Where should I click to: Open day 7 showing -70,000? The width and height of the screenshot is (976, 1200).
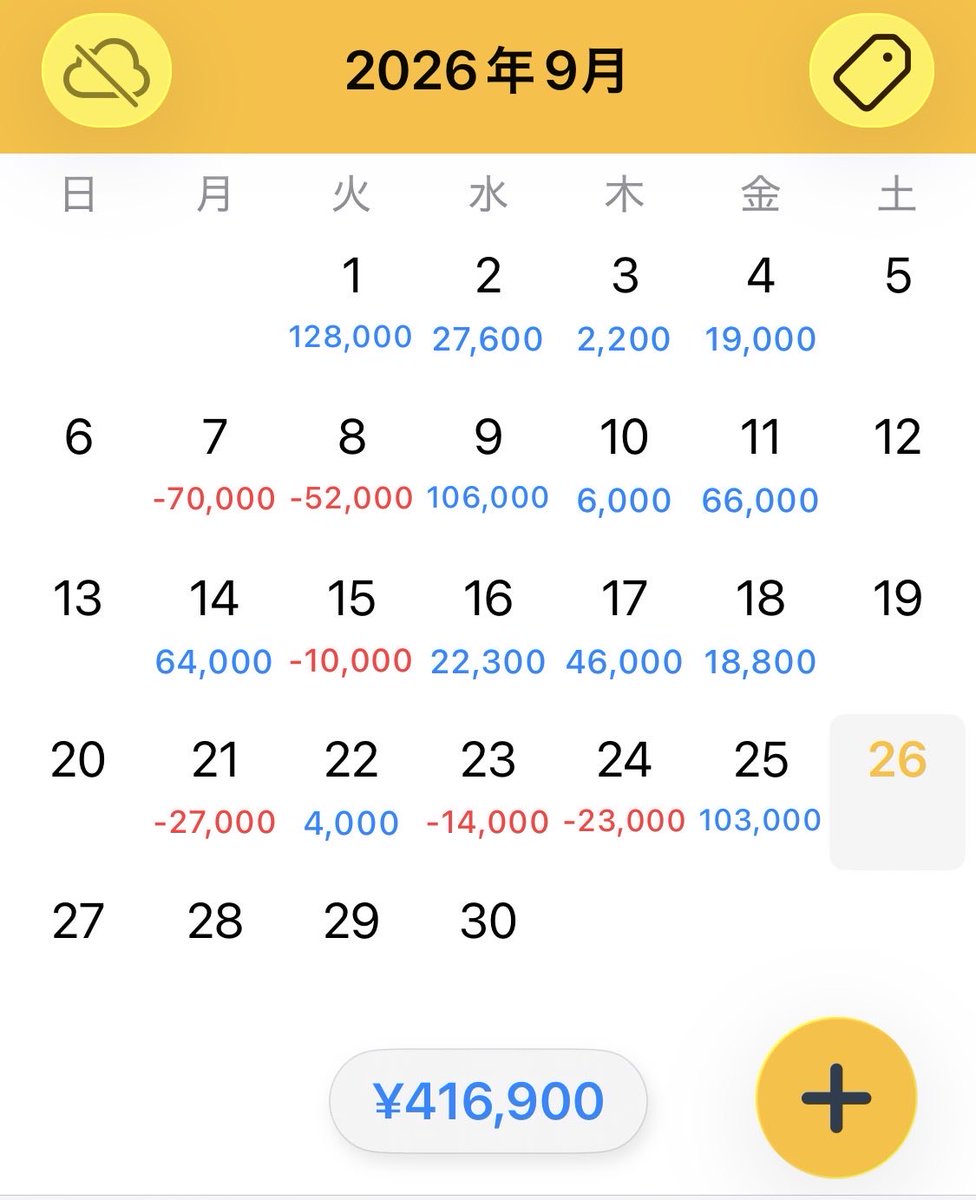214,466
